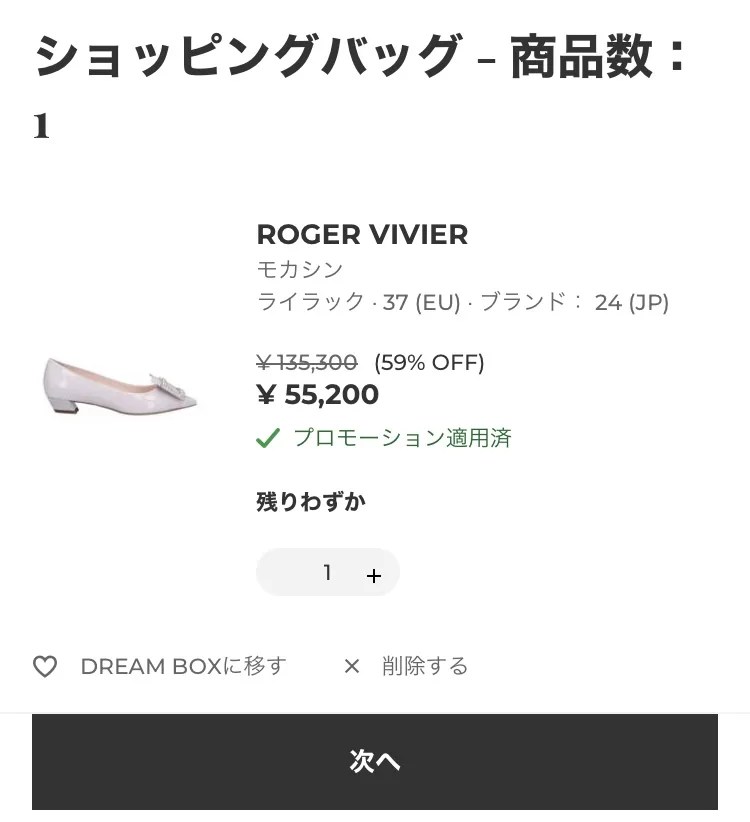Click the heart icon next to DREAM BOX

pos(45,666)
